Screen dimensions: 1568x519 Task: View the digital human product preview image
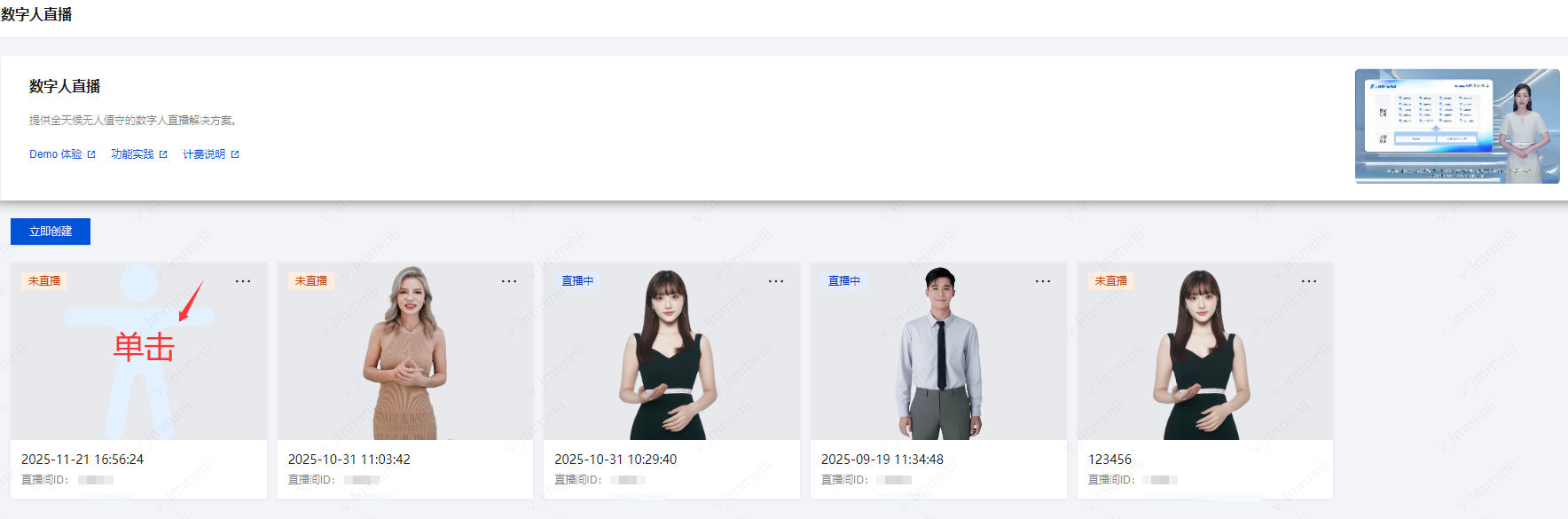[x=1456, y=126]
